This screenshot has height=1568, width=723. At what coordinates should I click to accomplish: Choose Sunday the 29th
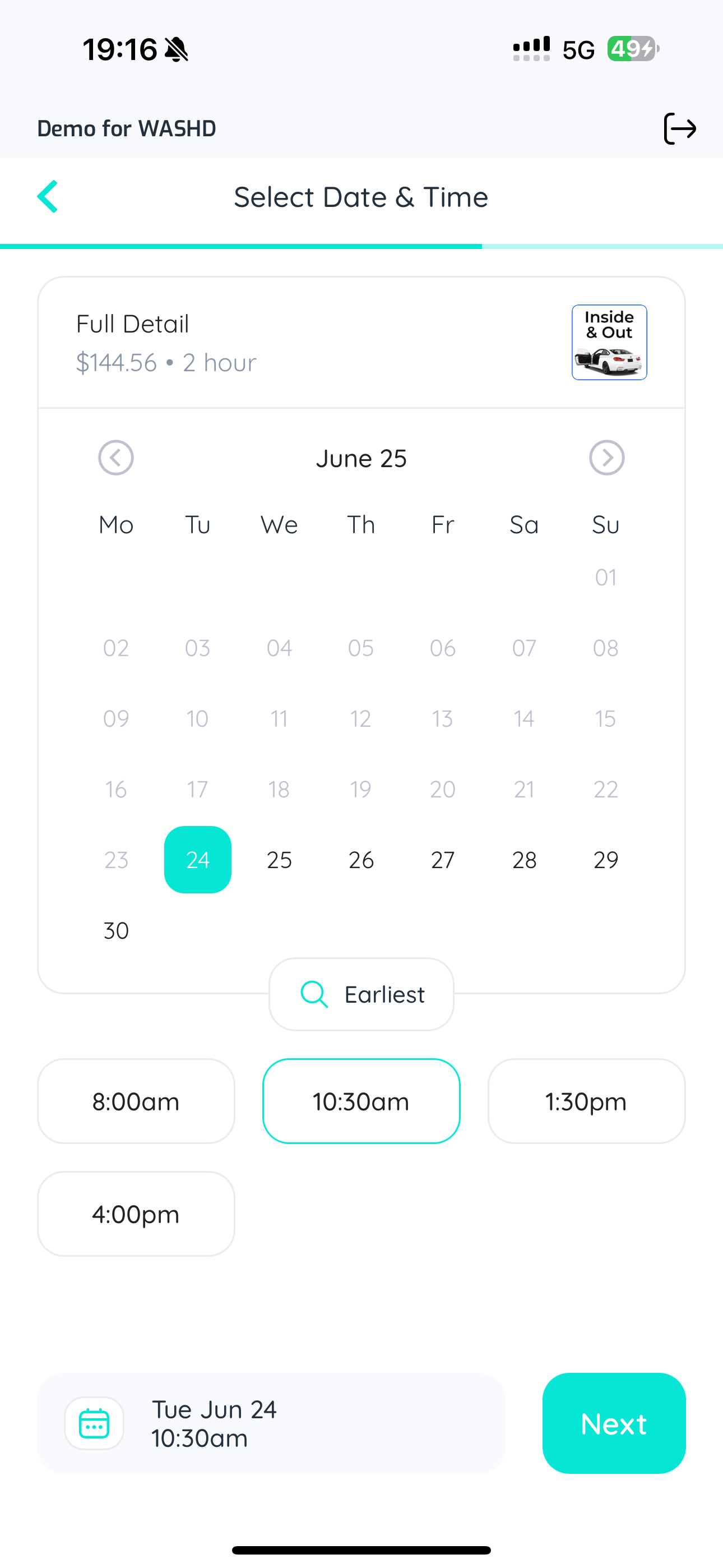pyautogui.click(x=605, y=860)
